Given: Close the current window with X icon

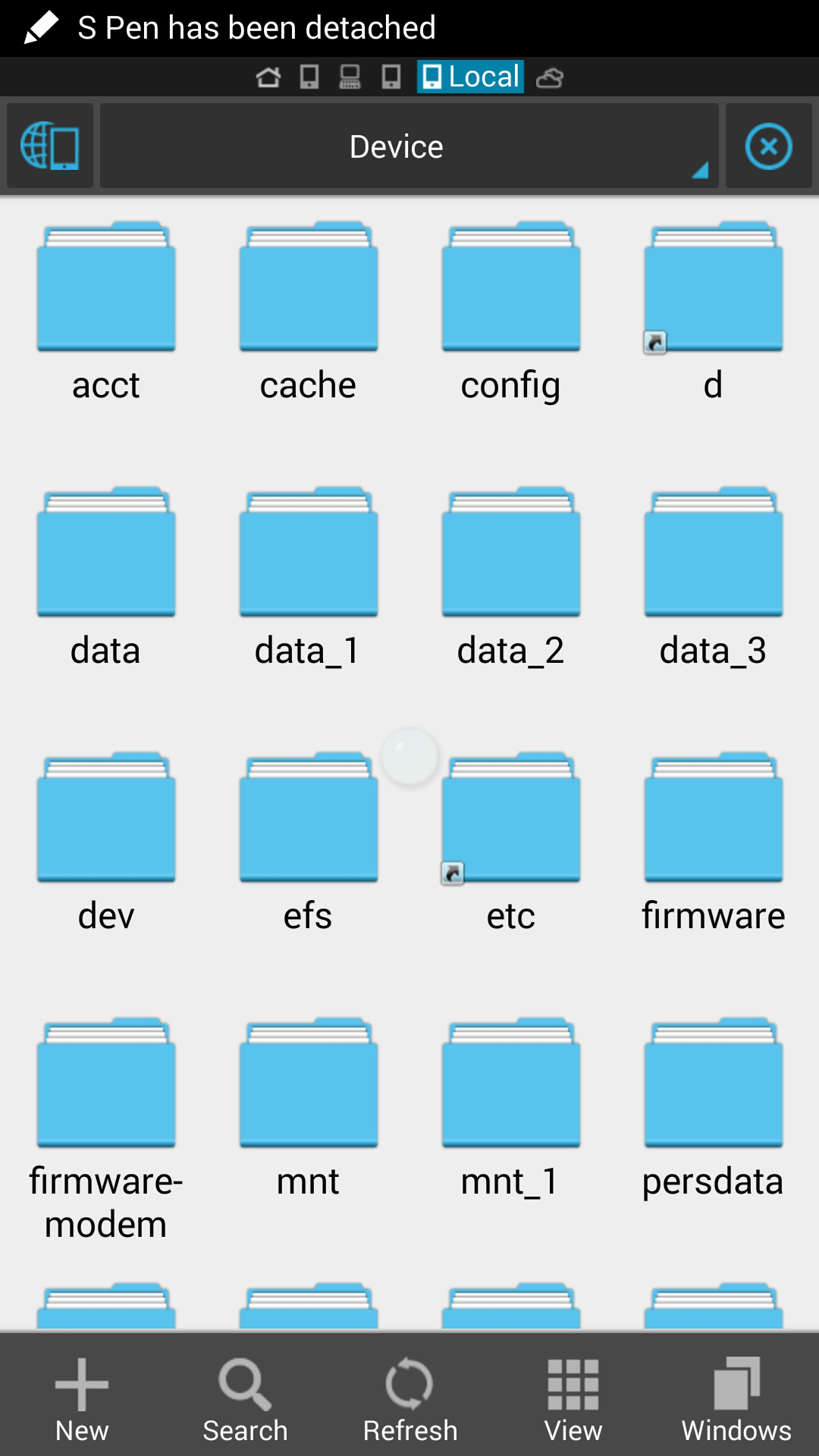Looking at the screenshot, I should pos(768,146).
